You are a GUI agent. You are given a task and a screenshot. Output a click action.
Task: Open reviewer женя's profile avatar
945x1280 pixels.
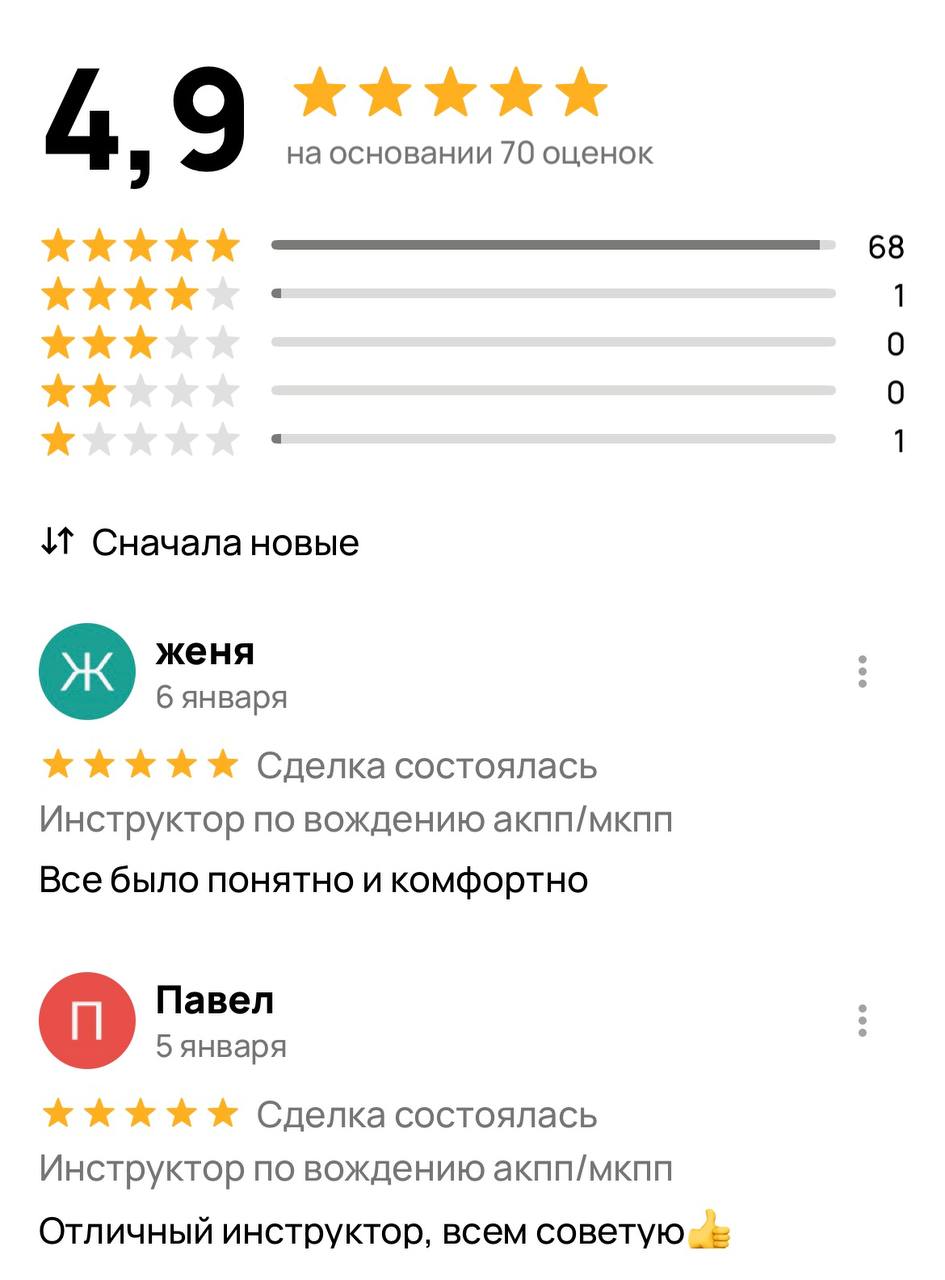coord(87,672)
